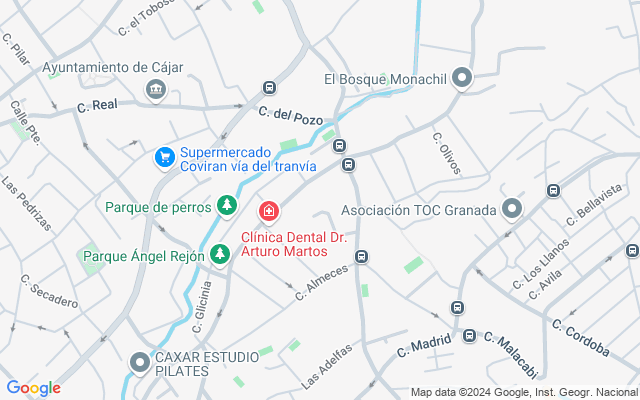Tap Supermercado Coviran vía del tranvía marker
The width and height of the screenshot is (640, 400).
(165, 158)
